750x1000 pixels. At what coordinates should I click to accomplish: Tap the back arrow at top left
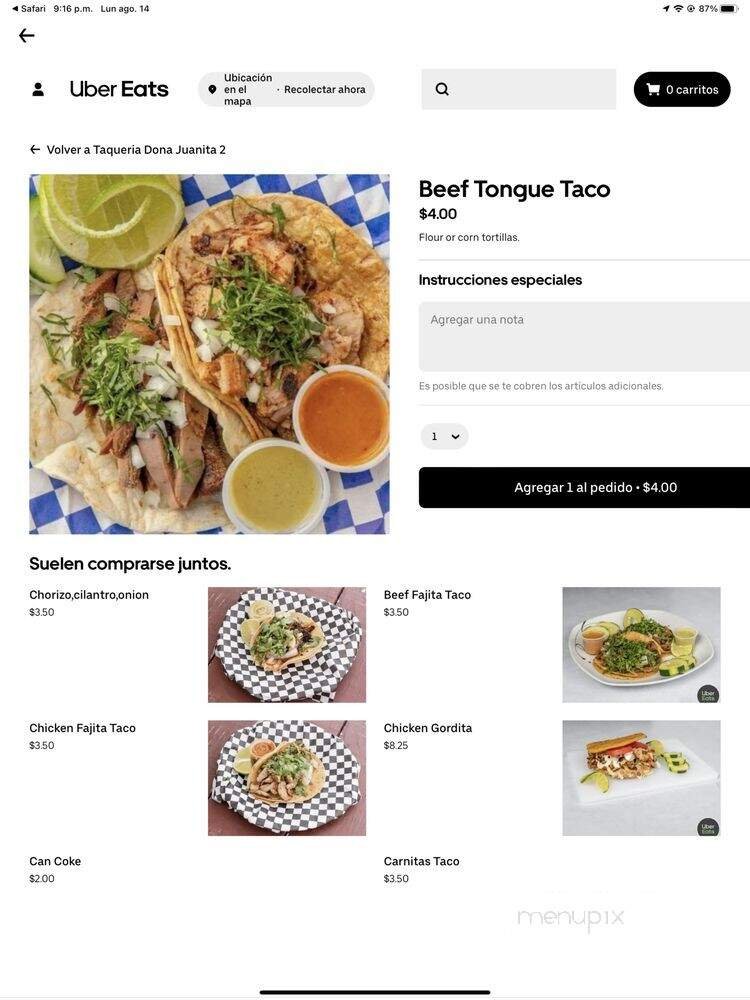point(26,36)
